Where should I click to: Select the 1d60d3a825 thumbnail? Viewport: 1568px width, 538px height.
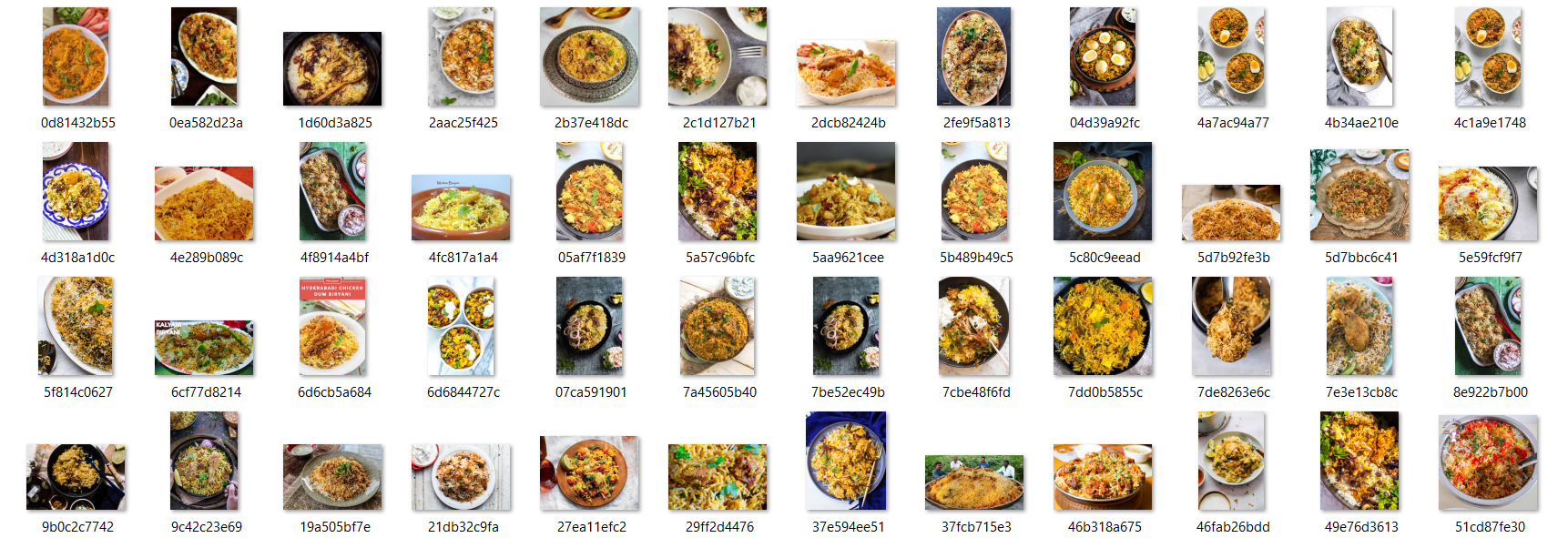click(332, 69)
